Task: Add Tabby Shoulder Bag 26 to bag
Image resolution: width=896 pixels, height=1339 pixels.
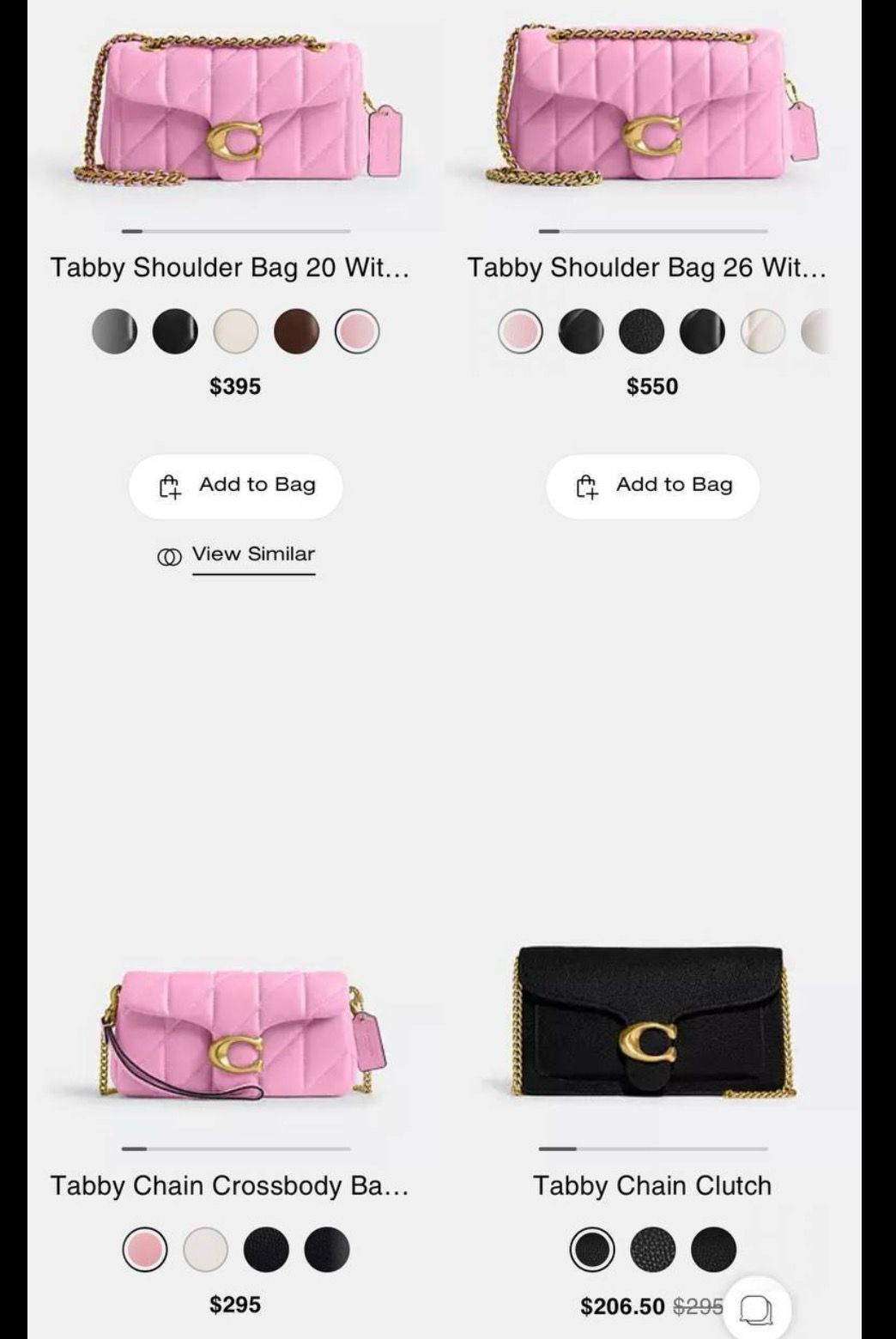Action: (x=652, y=486)
